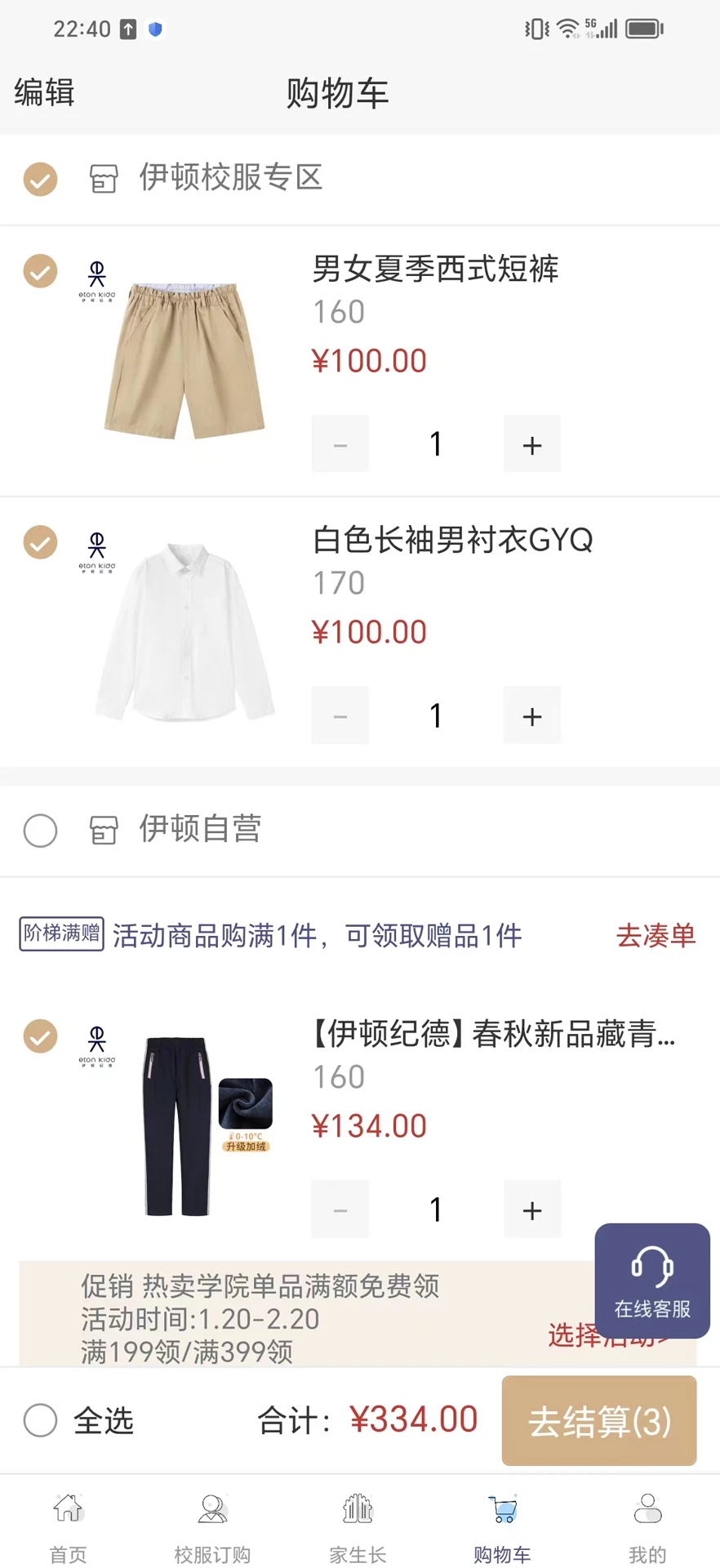Viewport: 720px width, 1568px height.
Task: Enable the 伊顿自营 store checkbox
Action: point(40,831)
